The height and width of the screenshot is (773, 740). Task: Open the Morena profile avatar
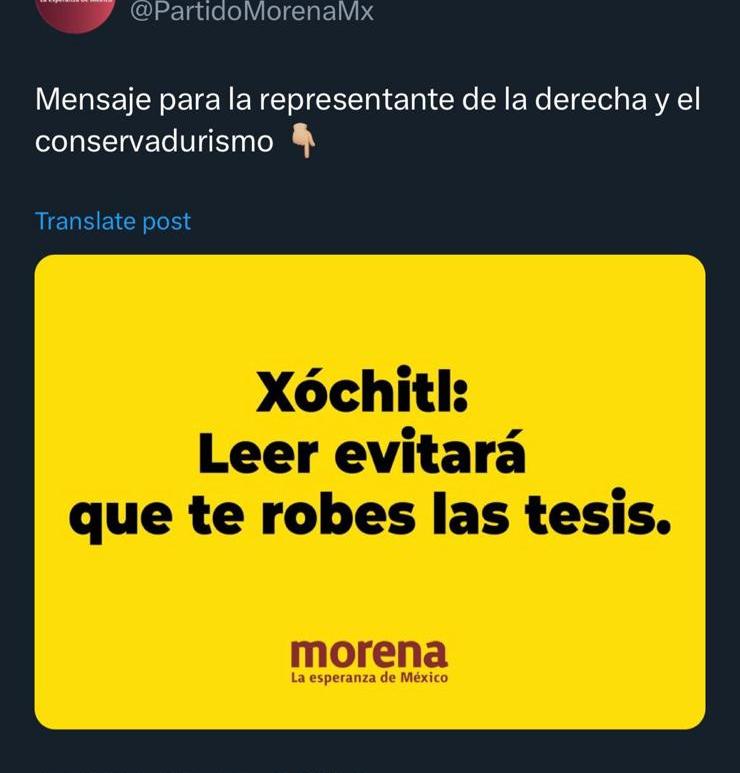pyautogui.click(x=74, y=13)
